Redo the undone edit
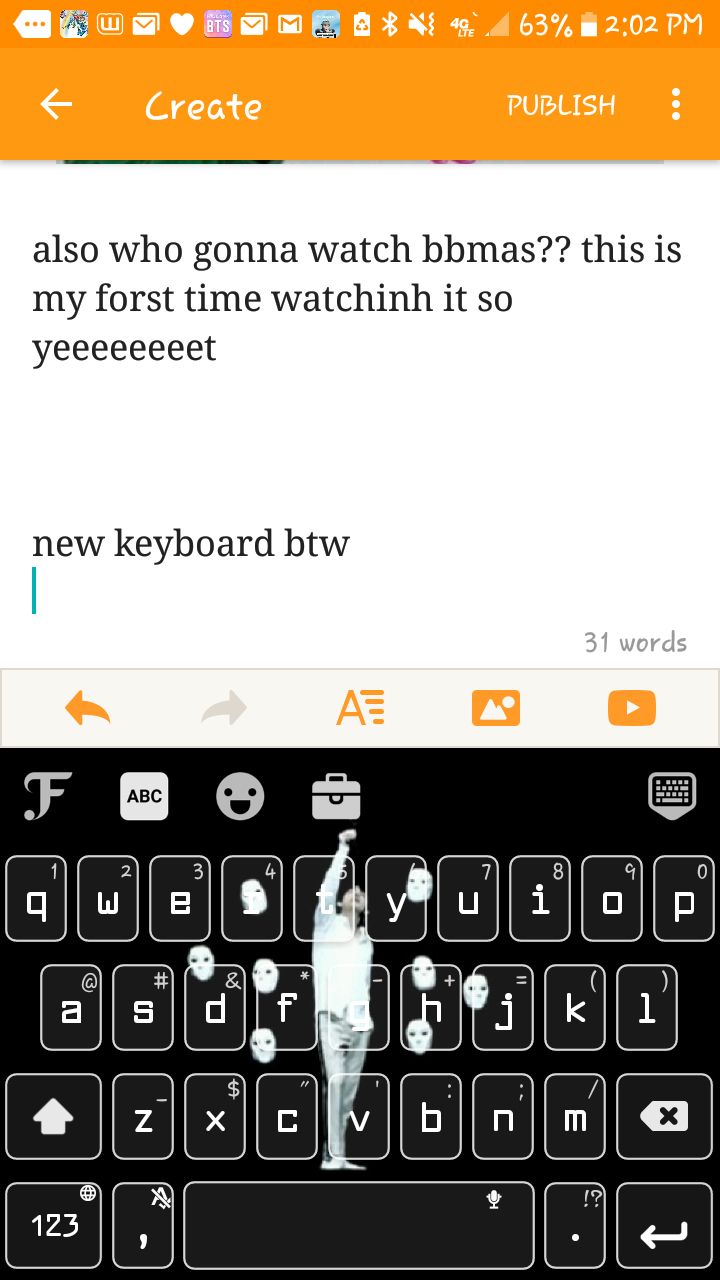Viewport: 720px width, 1280px height. (224, 708)
